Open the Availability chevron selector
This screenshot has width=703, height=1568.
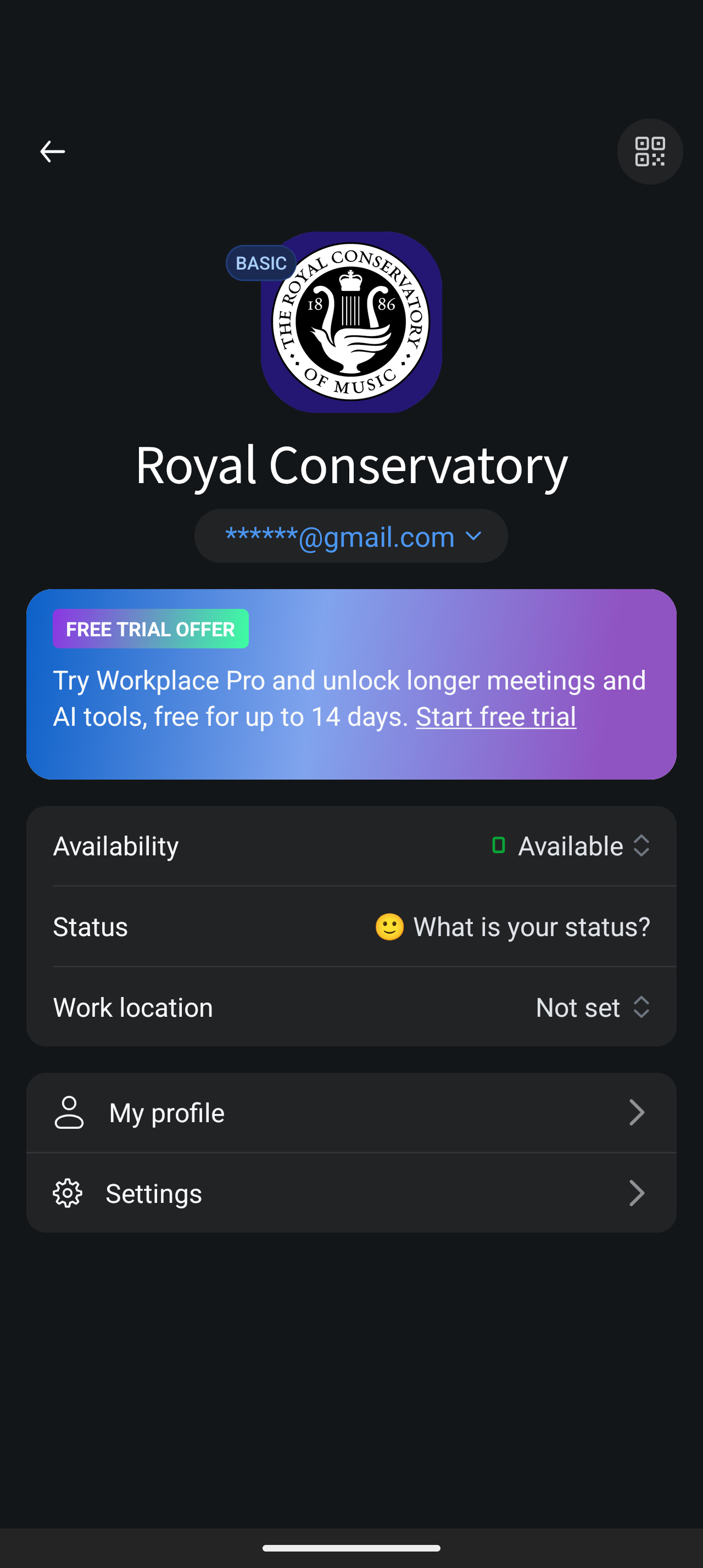(x=641, y=845)
